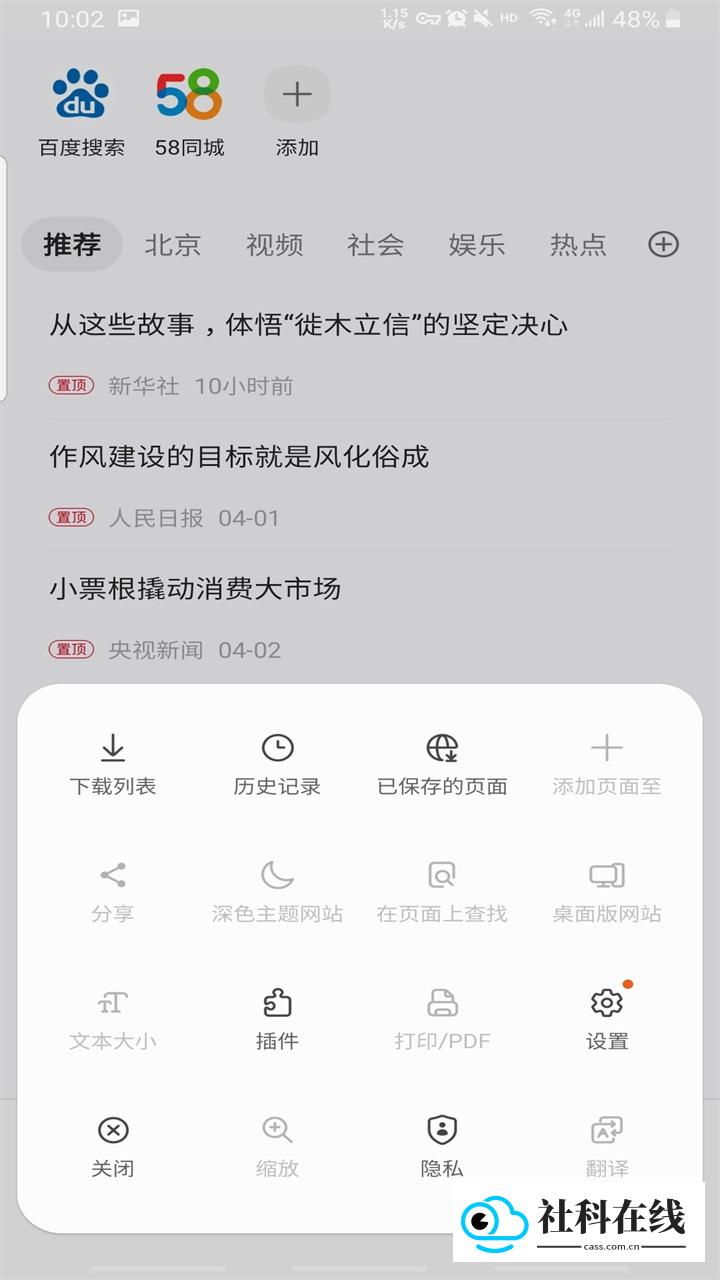
Task: Switch to the 视频 tab
Action: tap(274, 245)
